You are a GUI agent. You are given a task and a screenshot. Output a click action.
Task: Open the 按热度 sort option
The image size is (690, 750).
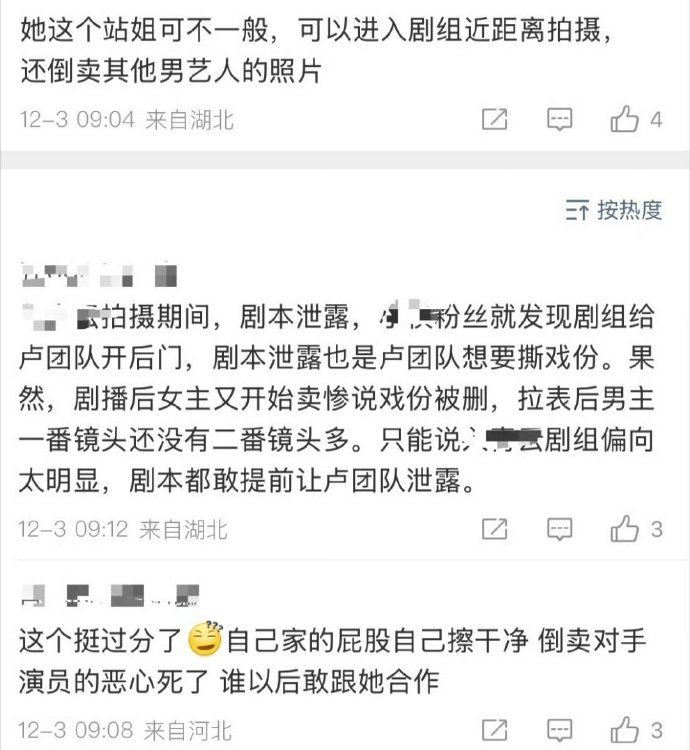[x=614, y=210]
